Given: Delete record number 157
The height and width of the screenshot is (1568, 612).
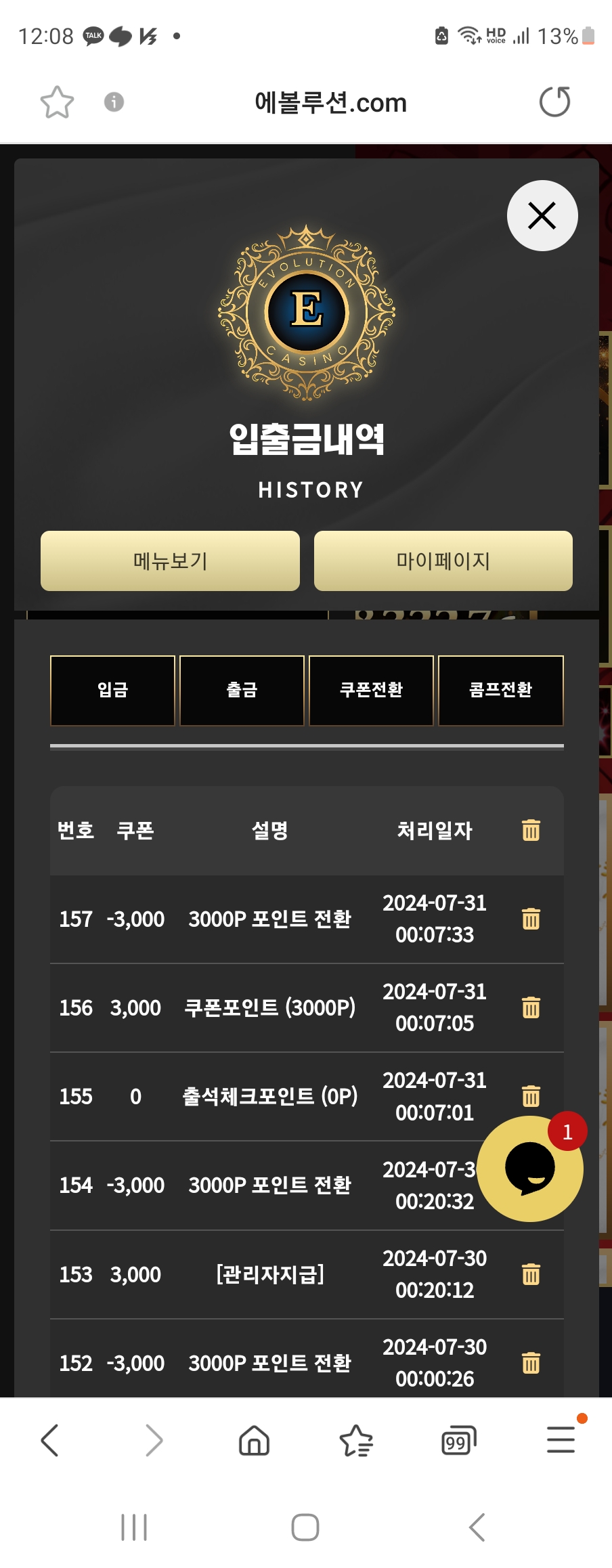Looking at the screenshot, I should click(531, 919).
